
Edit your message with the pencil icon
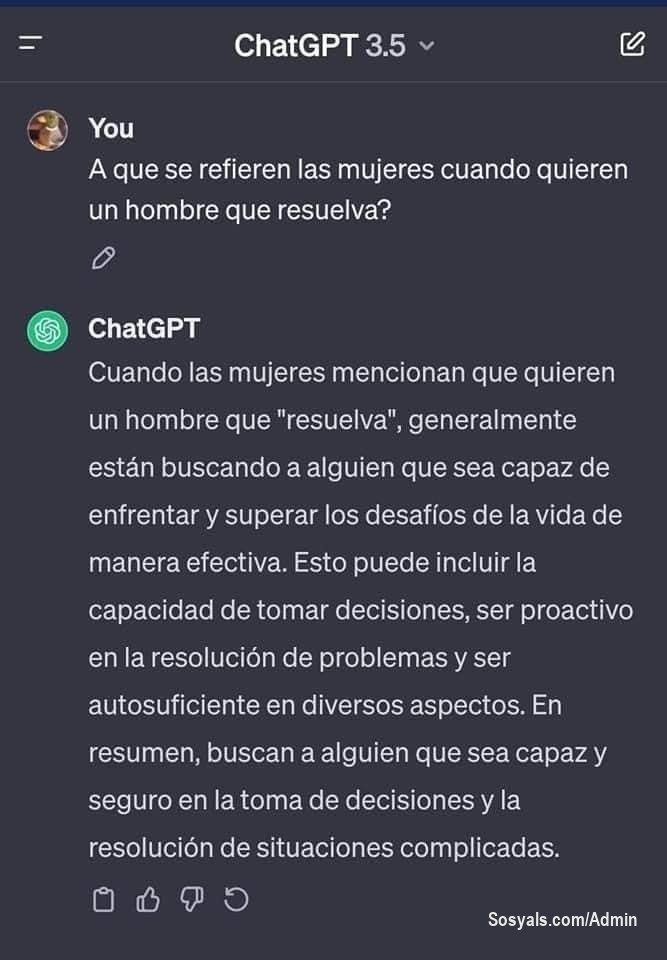103,259
